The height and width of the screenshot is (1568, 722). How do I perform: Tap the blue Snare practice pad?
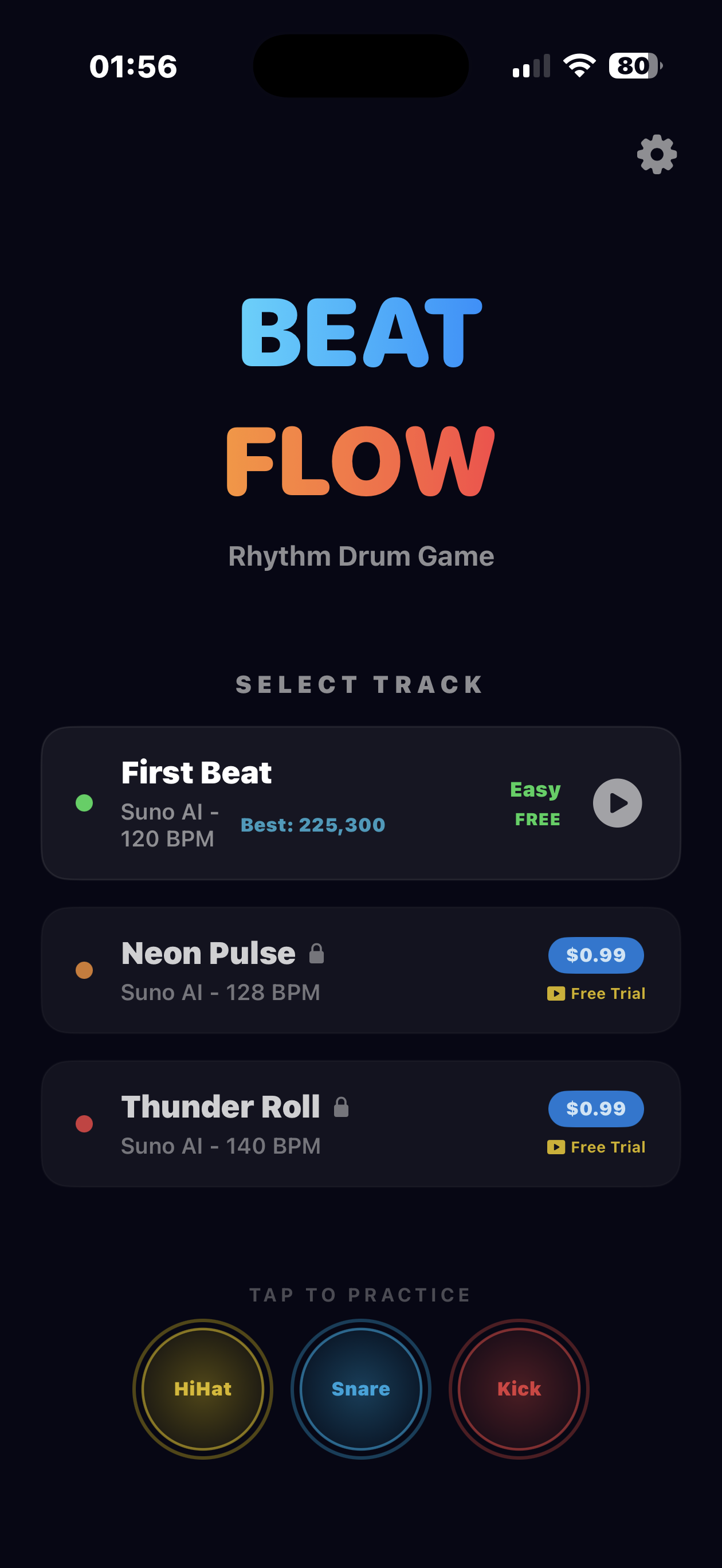(x=361, y=1390)
